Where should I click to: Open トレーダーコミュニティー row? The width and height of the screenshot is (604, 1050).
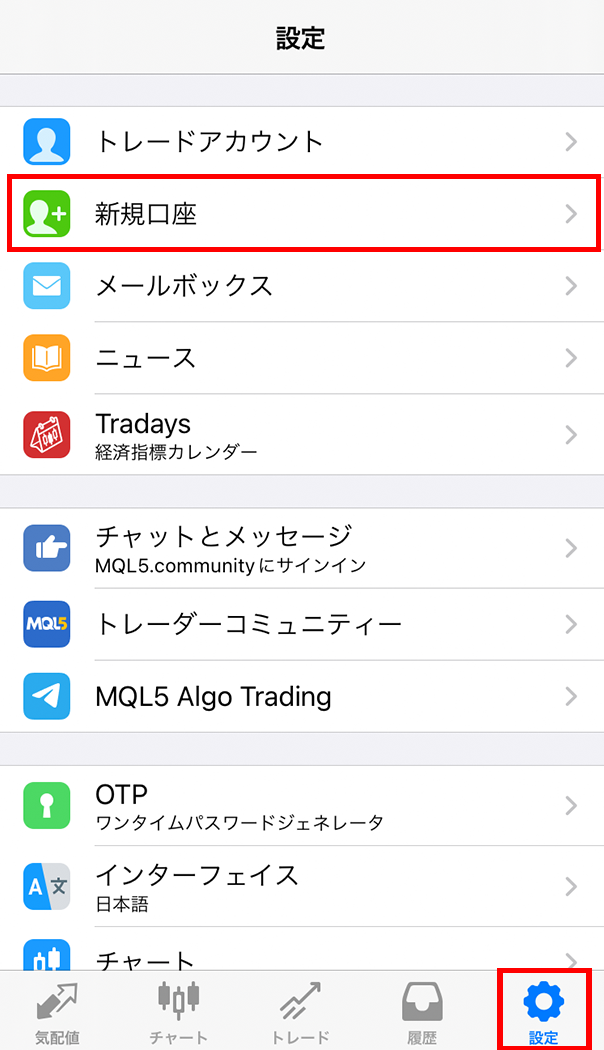pyautogui.click(x=300, y=625)
